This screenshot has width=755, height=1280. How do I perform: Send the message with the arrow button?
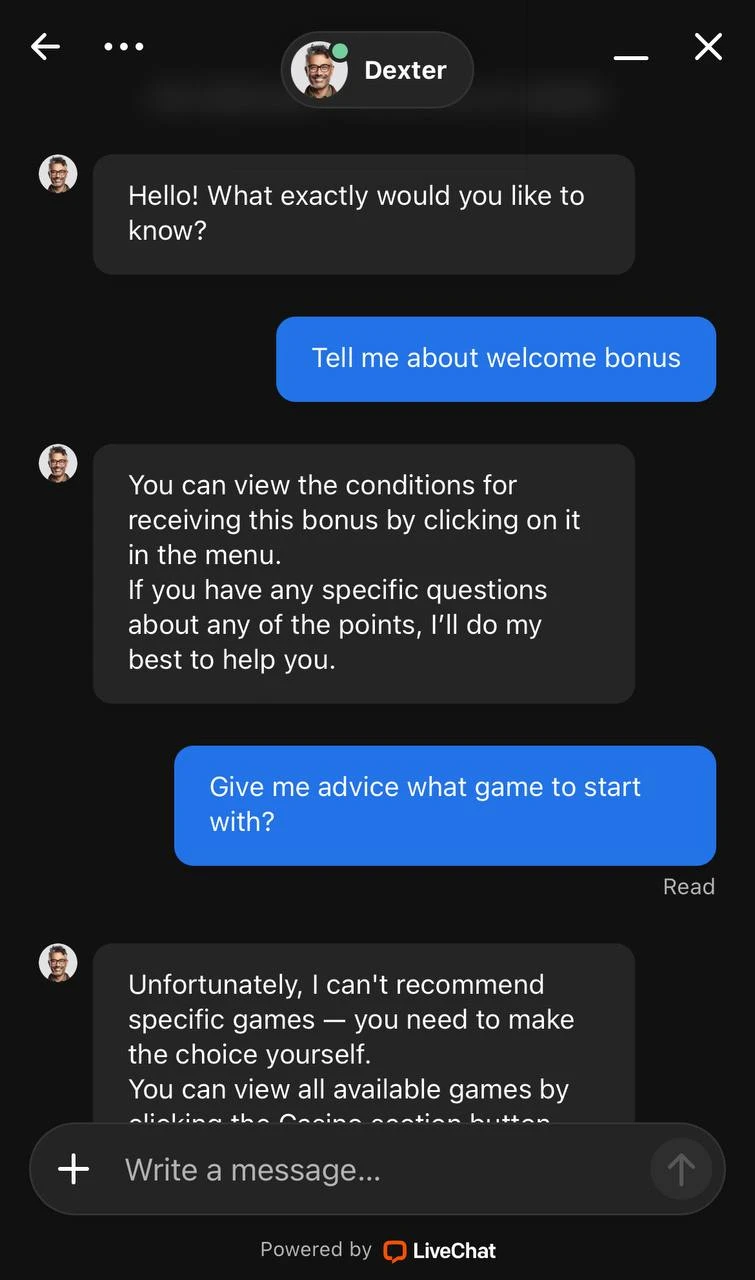point(681,1169)
